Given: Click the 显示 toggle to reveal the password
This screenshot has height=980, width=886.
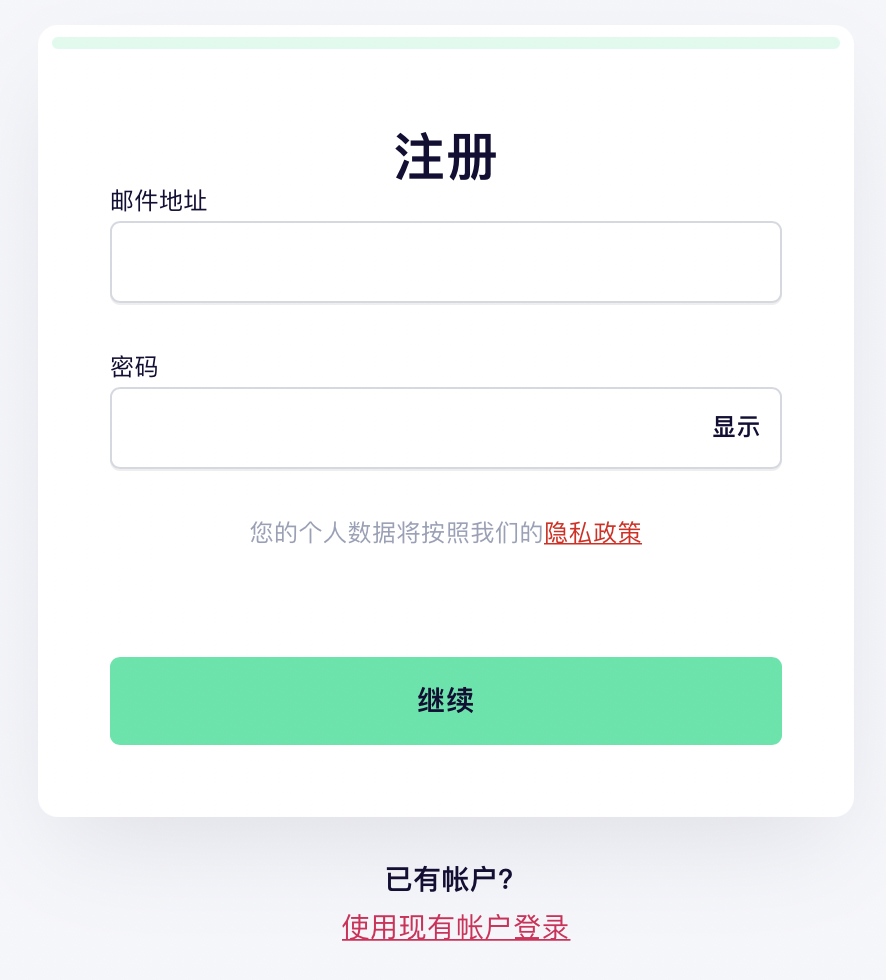Looking at the screenshot, I should pos(737,428).
